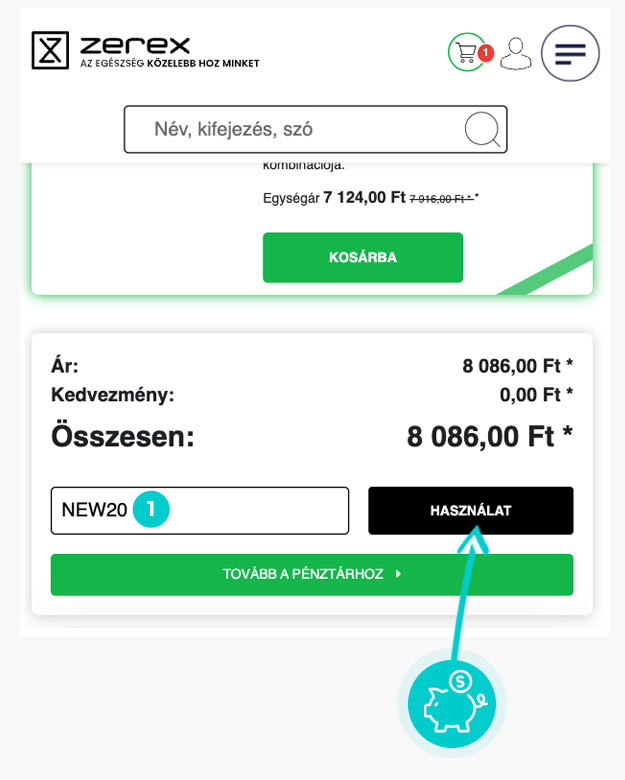This screenshot has width=625, height=780.
Task: Proceed via TOVÁBB A PÉNZTÁRHOZ
Action: [x=311, y=574]
